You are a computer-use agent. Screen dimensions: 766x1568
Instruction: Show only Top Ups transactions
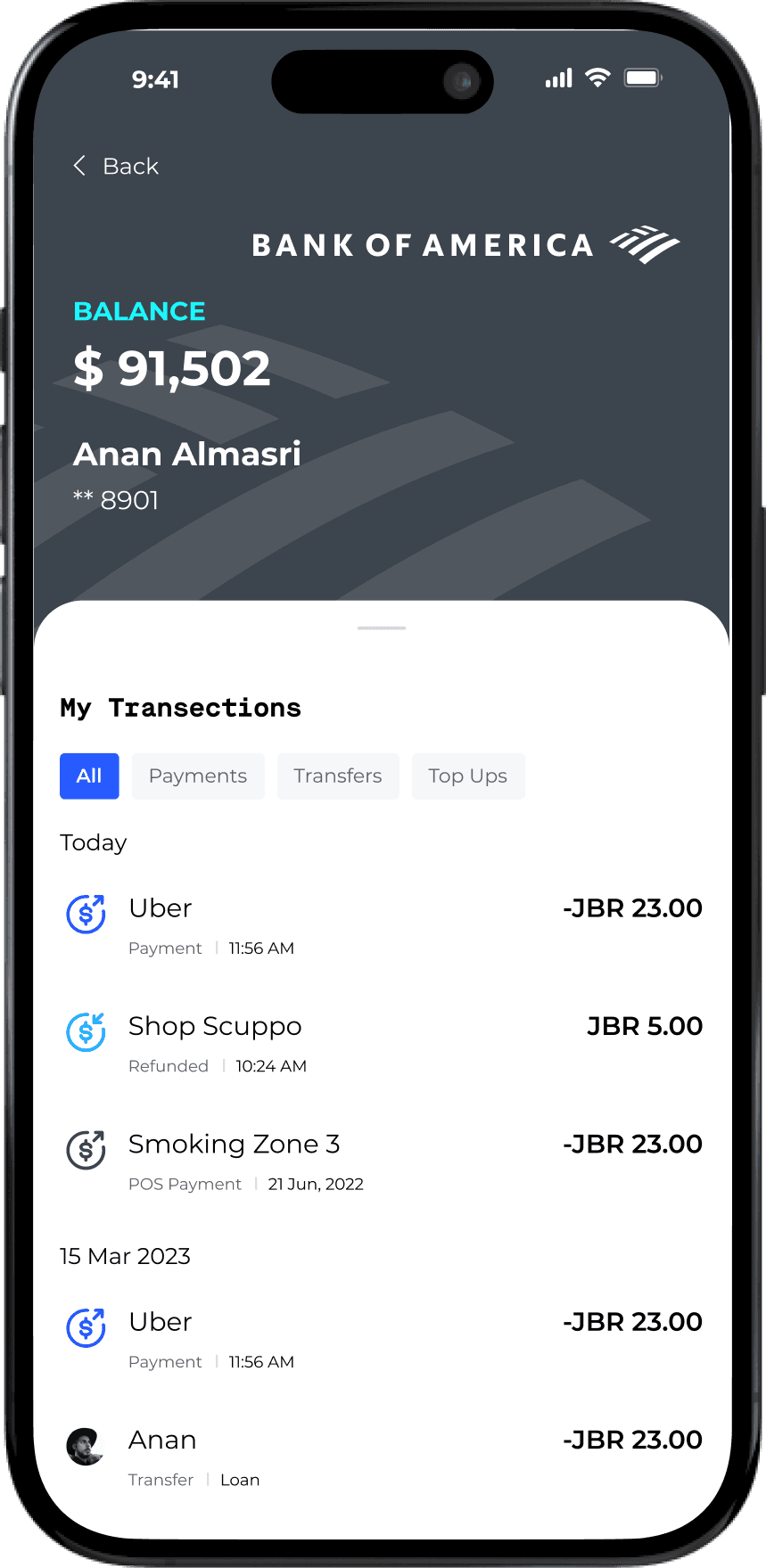coord(467,776)
